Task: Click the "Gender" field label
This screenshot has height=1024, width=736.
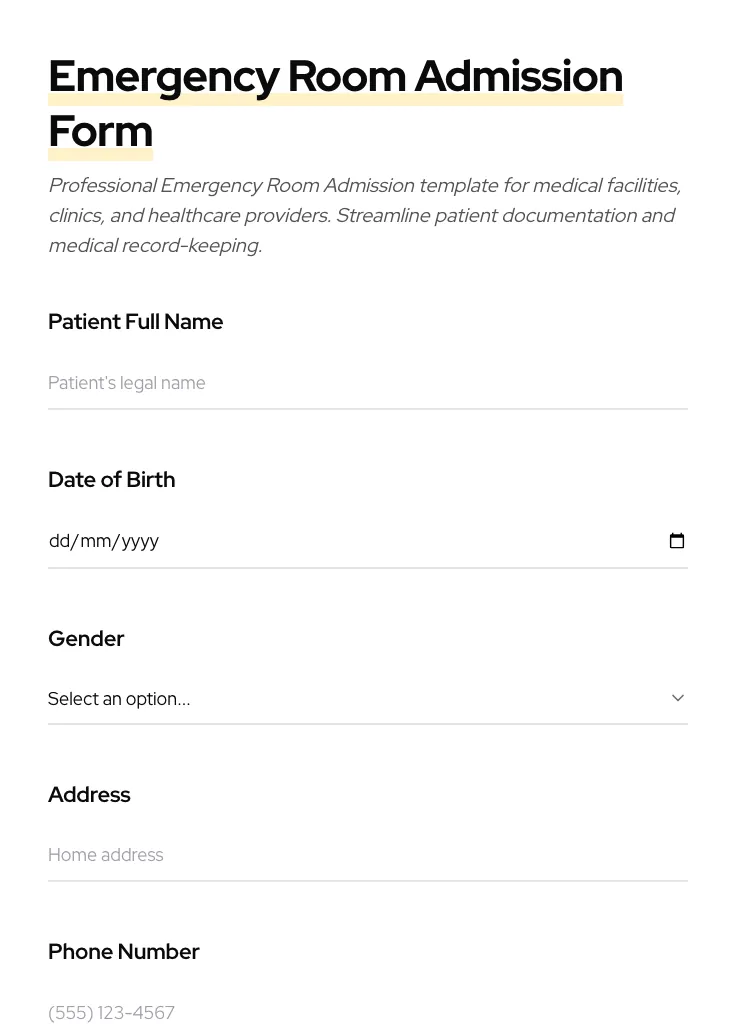Action: (86, 638)
